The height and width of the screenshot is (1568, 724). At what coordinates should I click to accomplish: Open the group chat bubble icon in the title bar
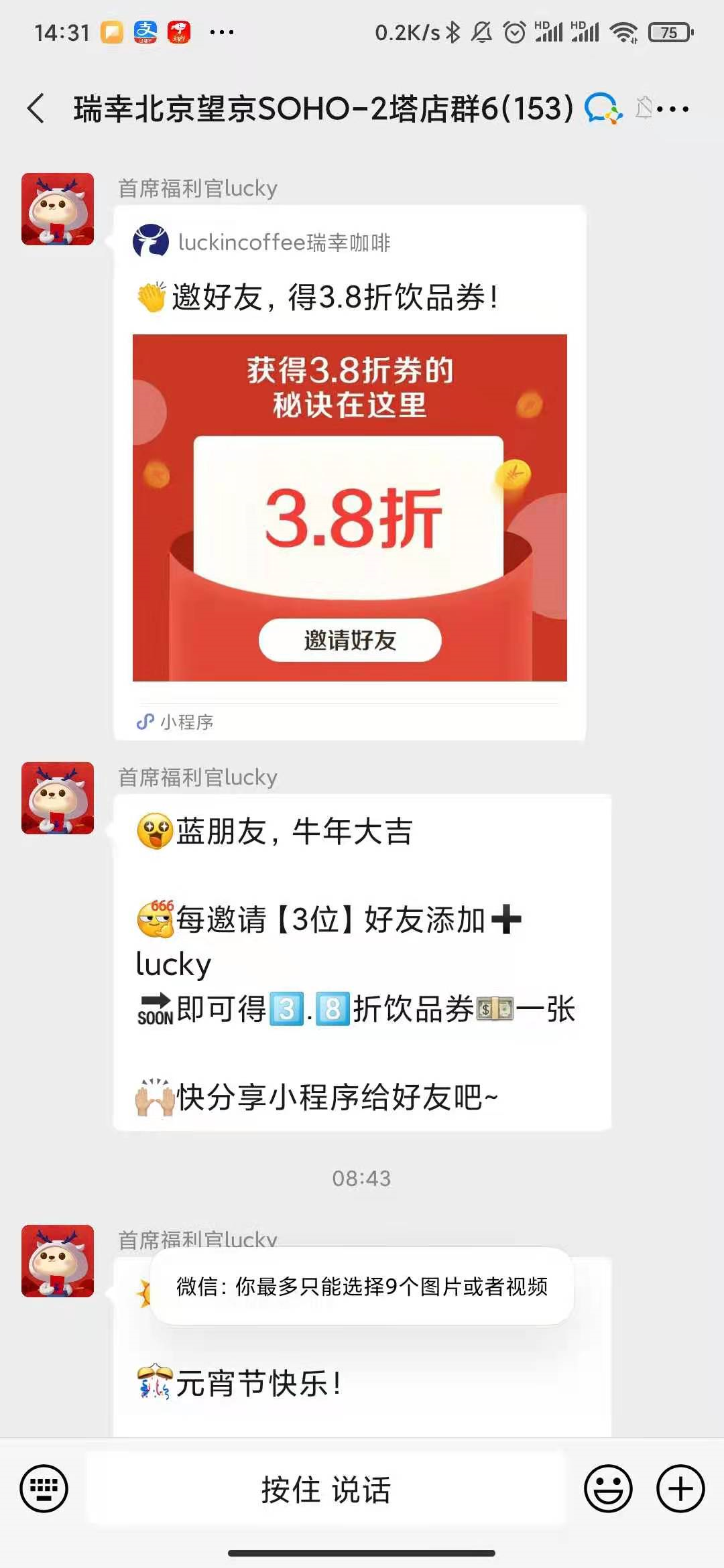(x=602, y=109)
